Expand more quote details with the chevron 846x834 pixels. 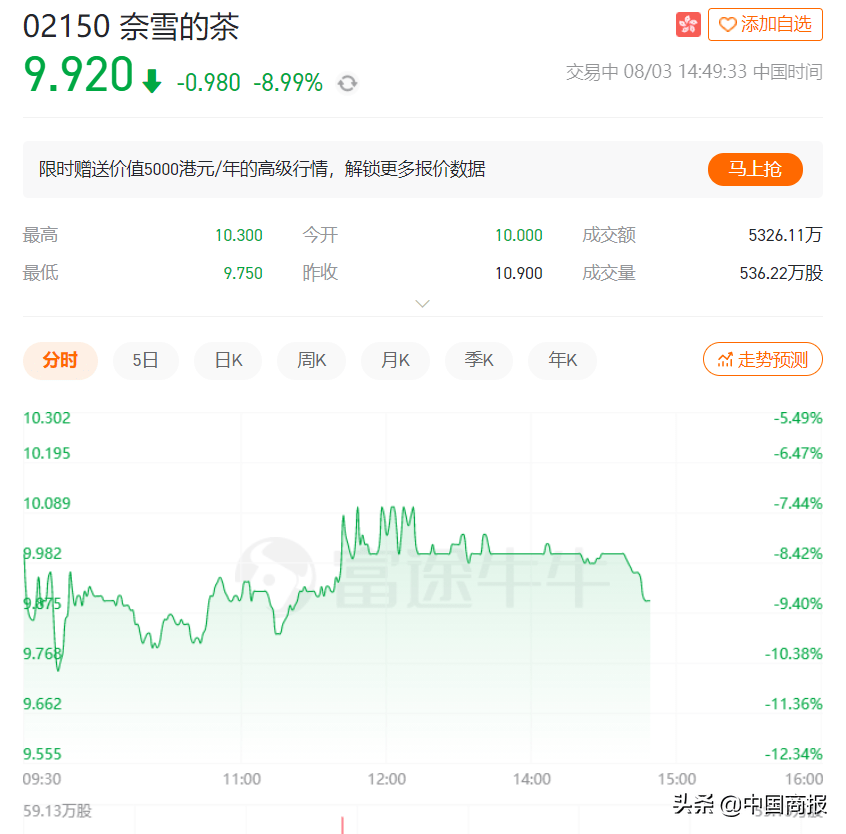423,303
